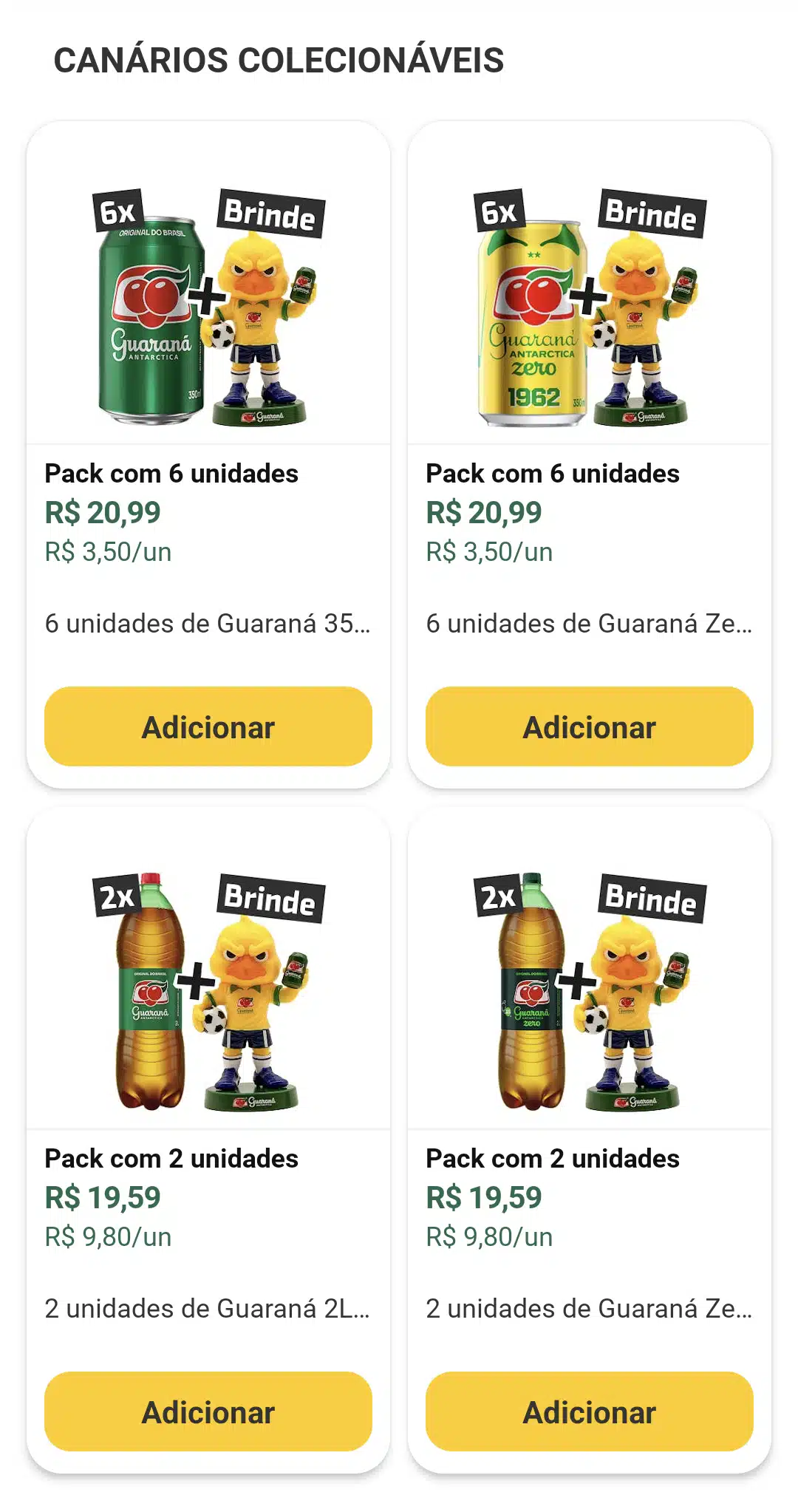Open the second Pack com 6 unidades title
798x1512 pixels.
(x=553, y=473)
